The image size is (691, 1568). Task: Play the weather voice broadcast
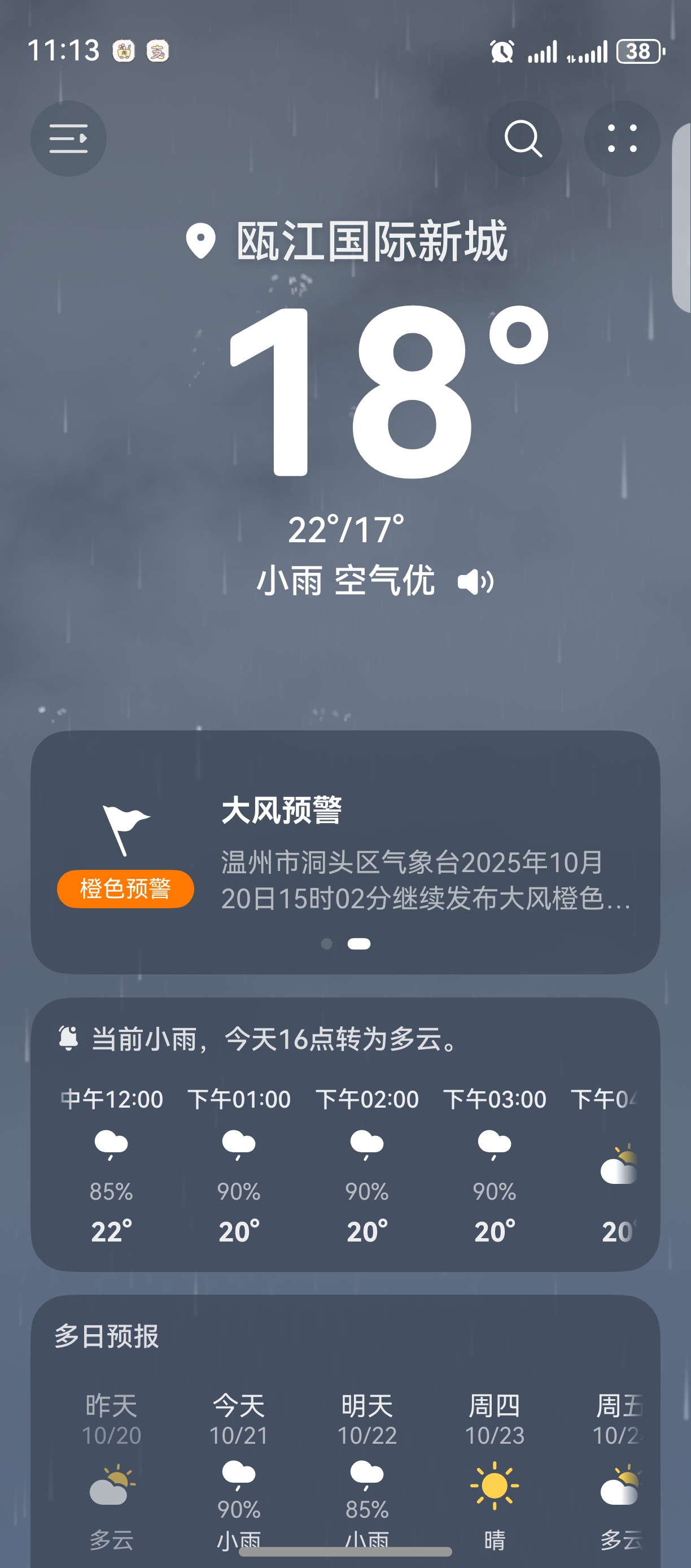476,582
